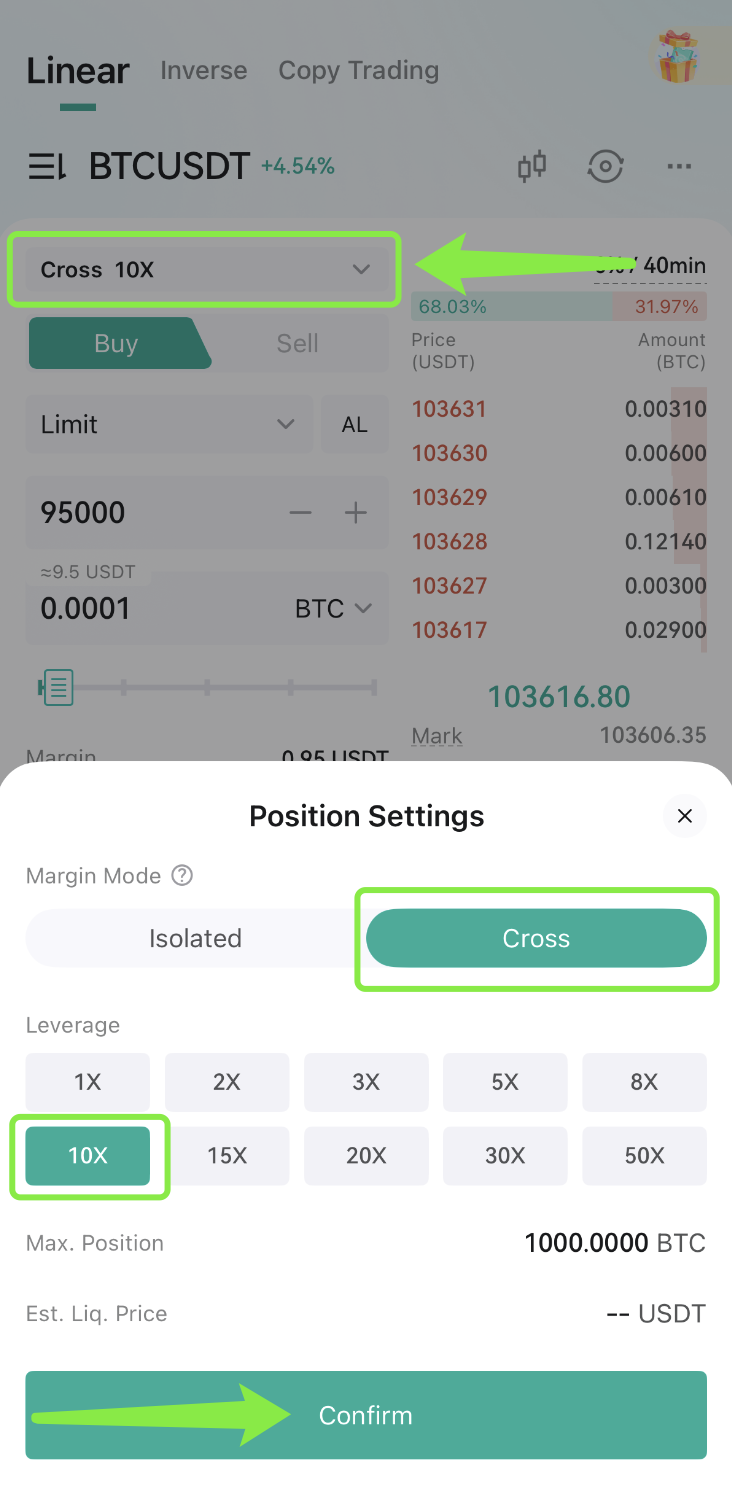The height and width of the screenshot is (1492, 732).
Task: Open the Copy Trading tab
Action: pos(358,70)
